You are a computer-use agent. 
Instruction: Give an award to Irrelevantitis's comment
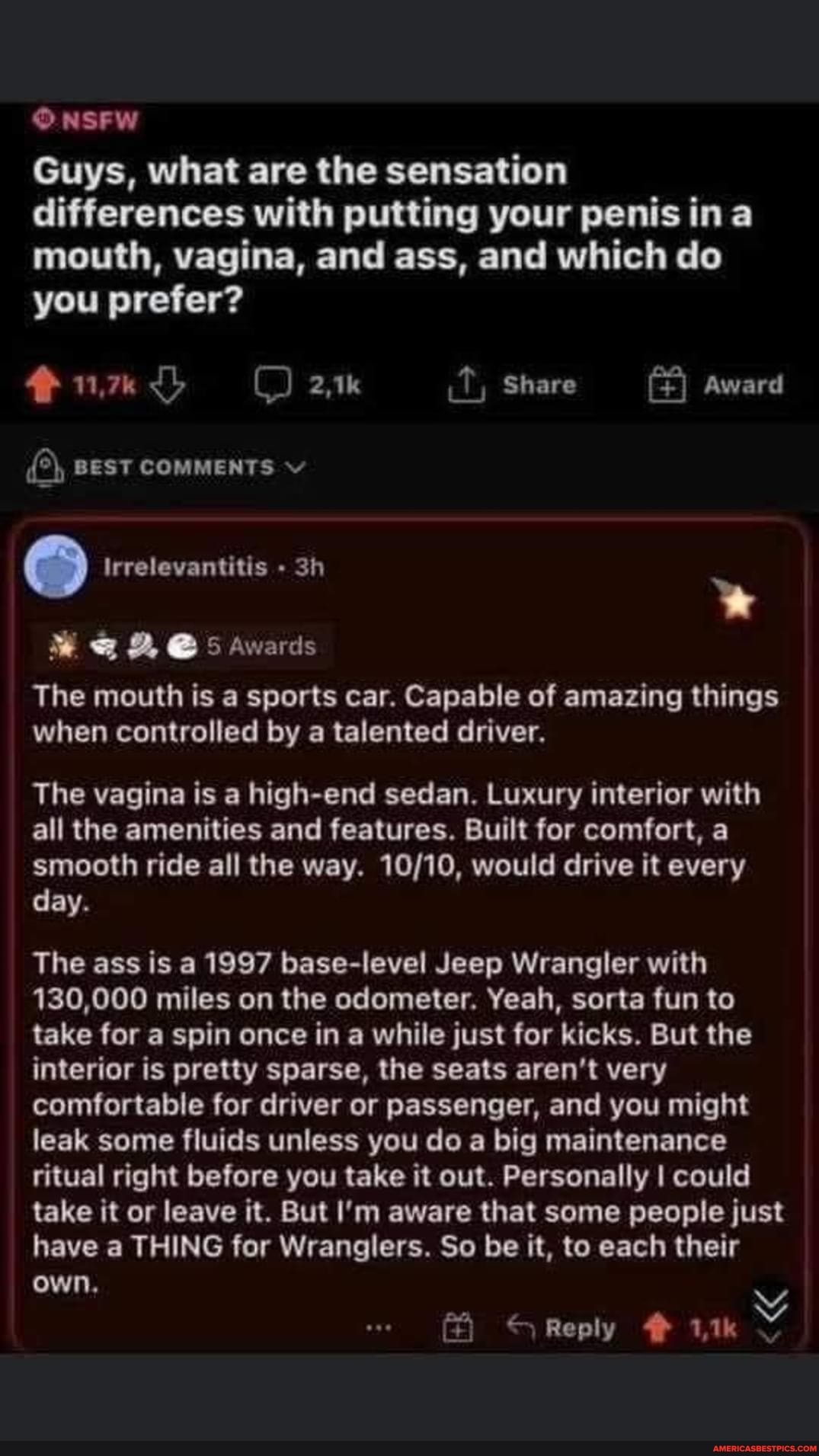point(458,1329)
